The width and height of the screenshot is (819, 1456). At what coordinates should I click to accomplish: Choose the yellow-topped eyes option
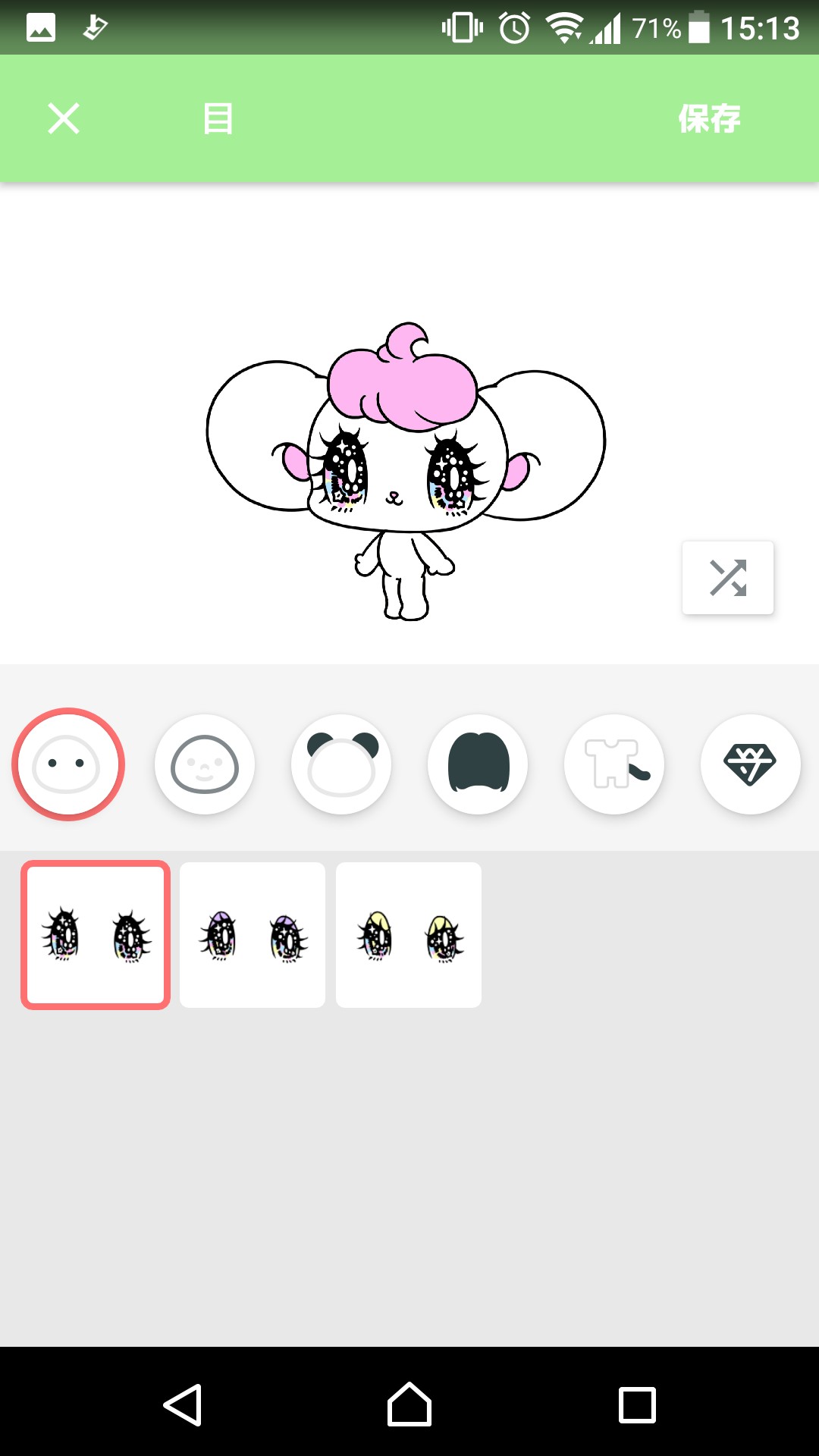(409, 935)
